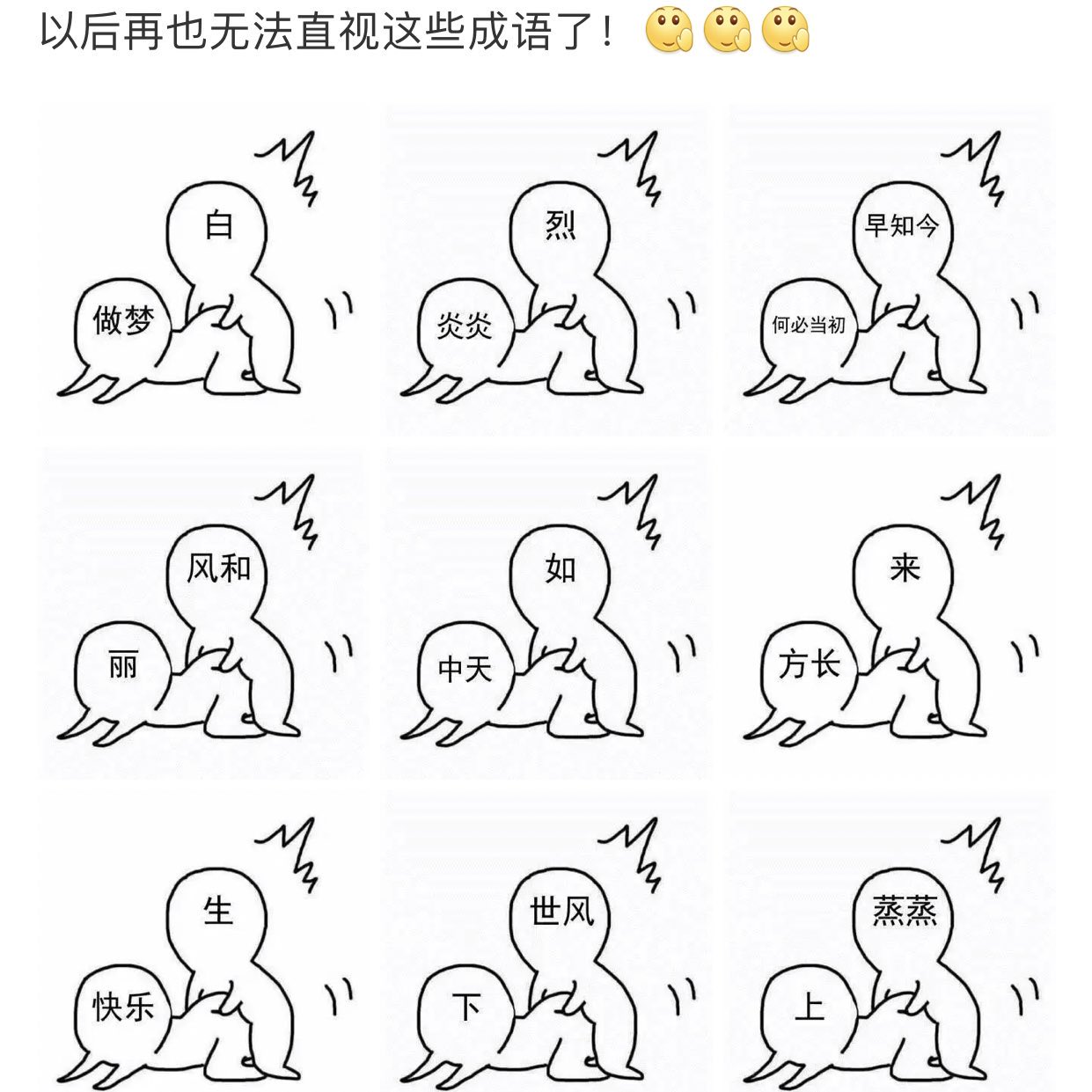Open the 风和 丽 image tile
The height and width of the screenshot is (1092, 1092).
coord(202,613)
